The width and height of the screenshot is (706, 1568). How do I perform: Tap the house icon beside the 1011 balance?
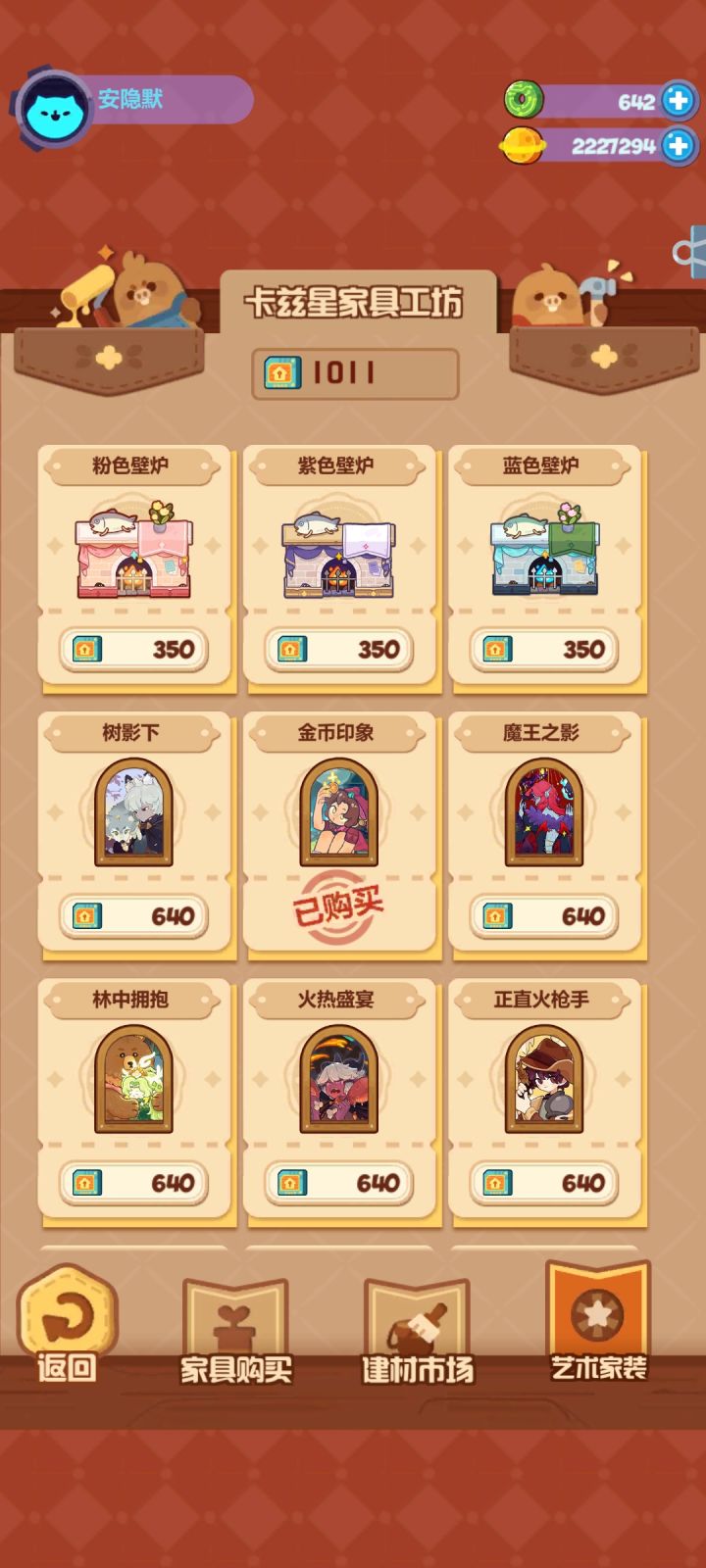[284, 373]
